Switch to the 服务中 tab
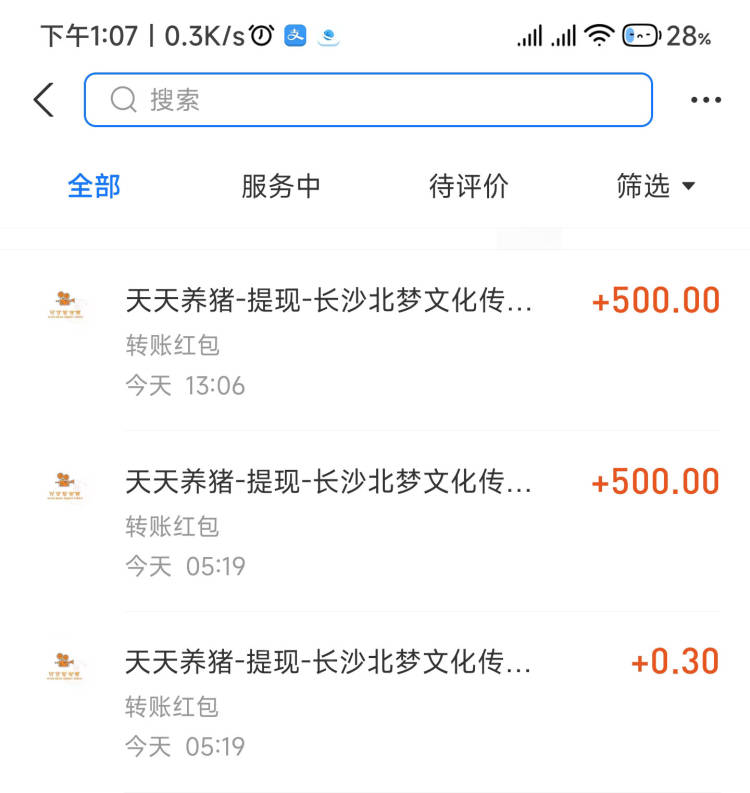This screenshot has width=750, height=793. 280,186
